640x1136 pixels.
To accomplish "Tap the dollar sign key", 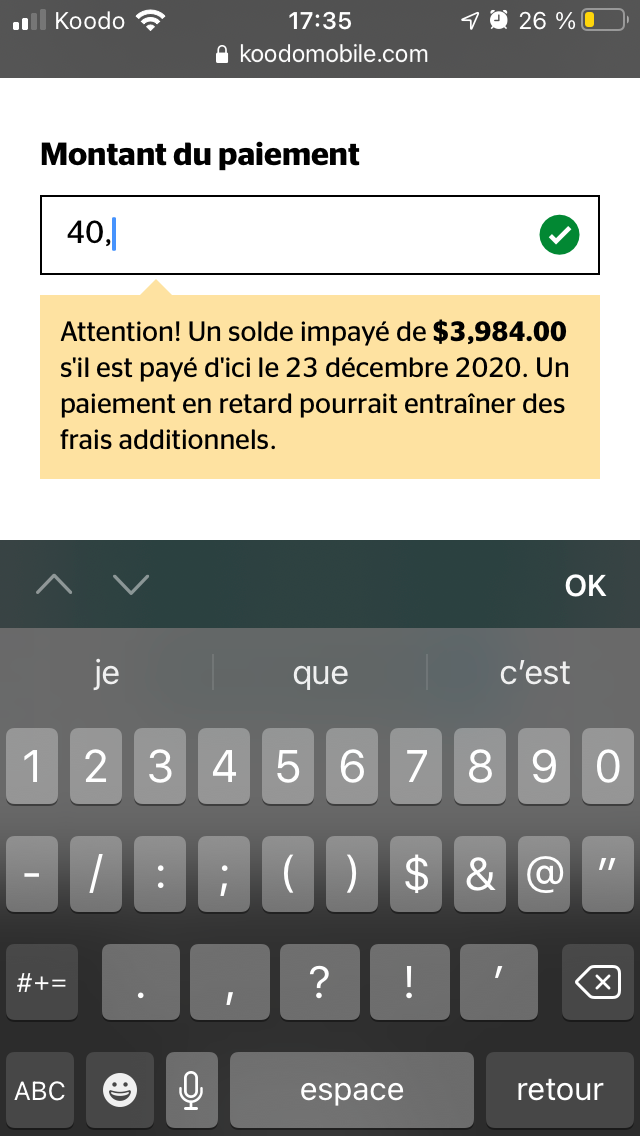I will 416,874.
